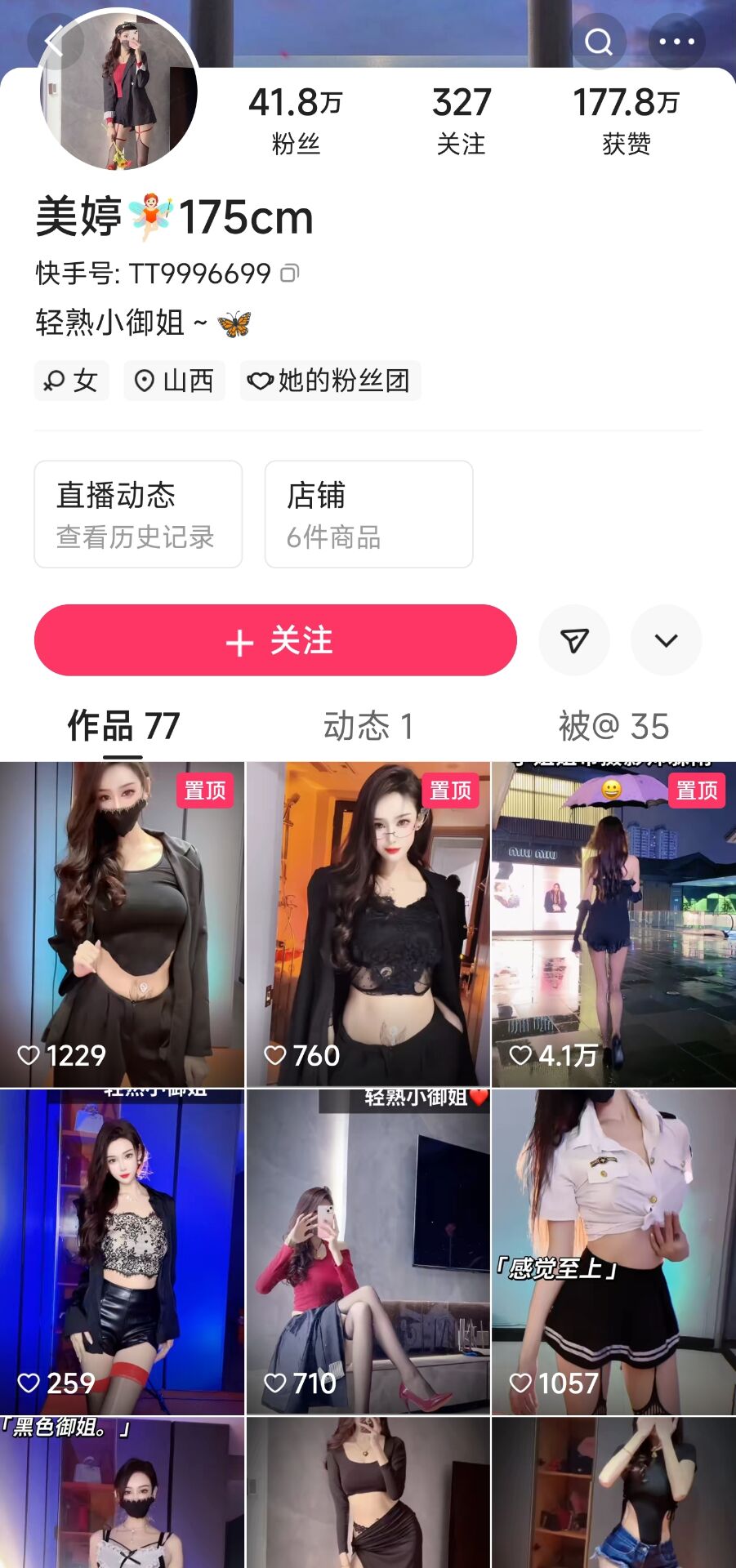Image resolution: width=736 pixels, height=1568 pixels.
Task: Switch to the 动态 tab
Action: tap(369, 724)
